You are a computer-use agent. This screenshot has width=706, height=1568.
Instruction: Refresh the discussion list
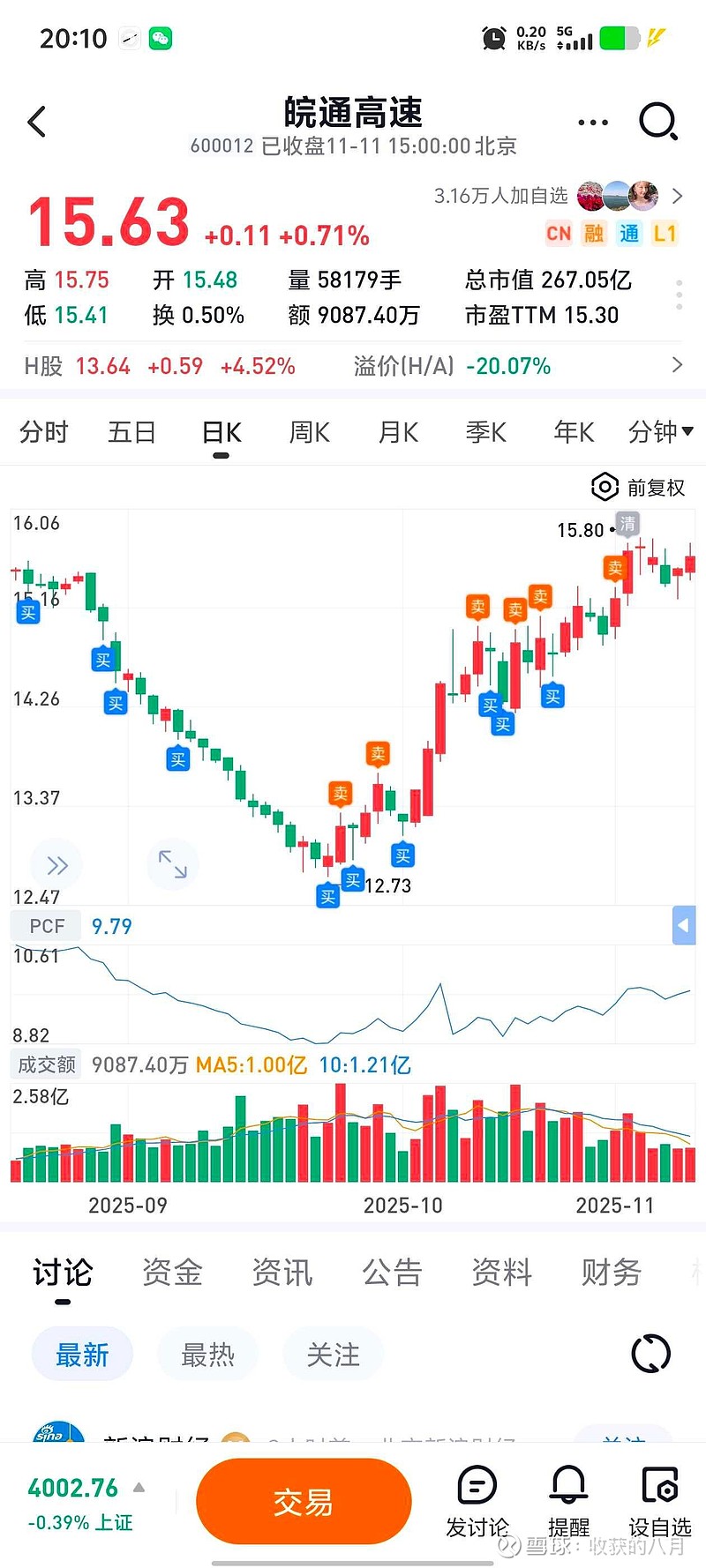(651, 1354)
